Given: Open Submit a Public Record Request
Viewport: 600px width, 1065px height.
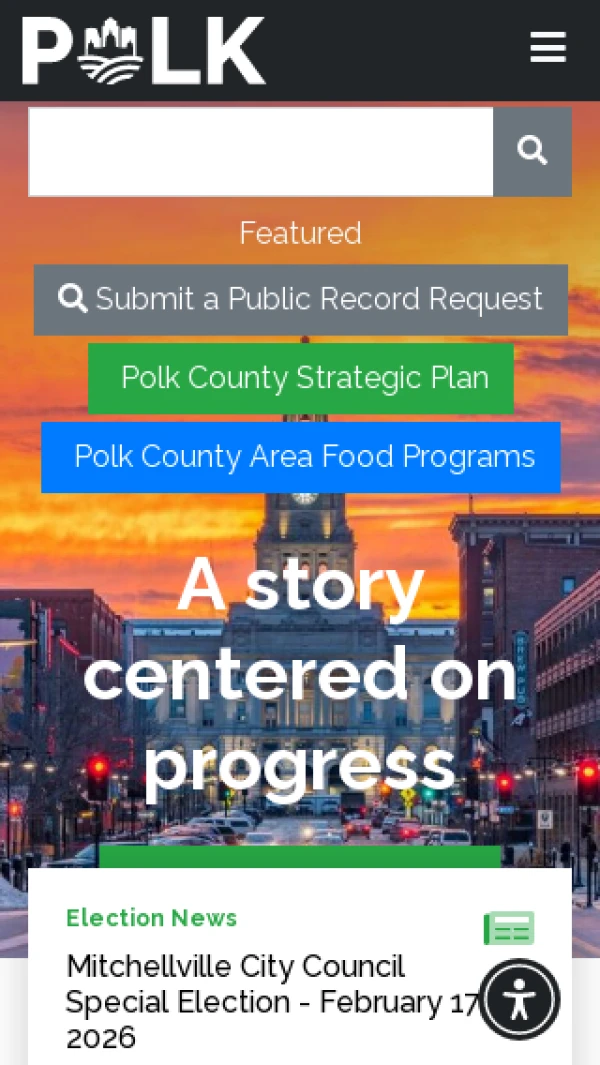Looking at the screenshot, I should 300,299.
